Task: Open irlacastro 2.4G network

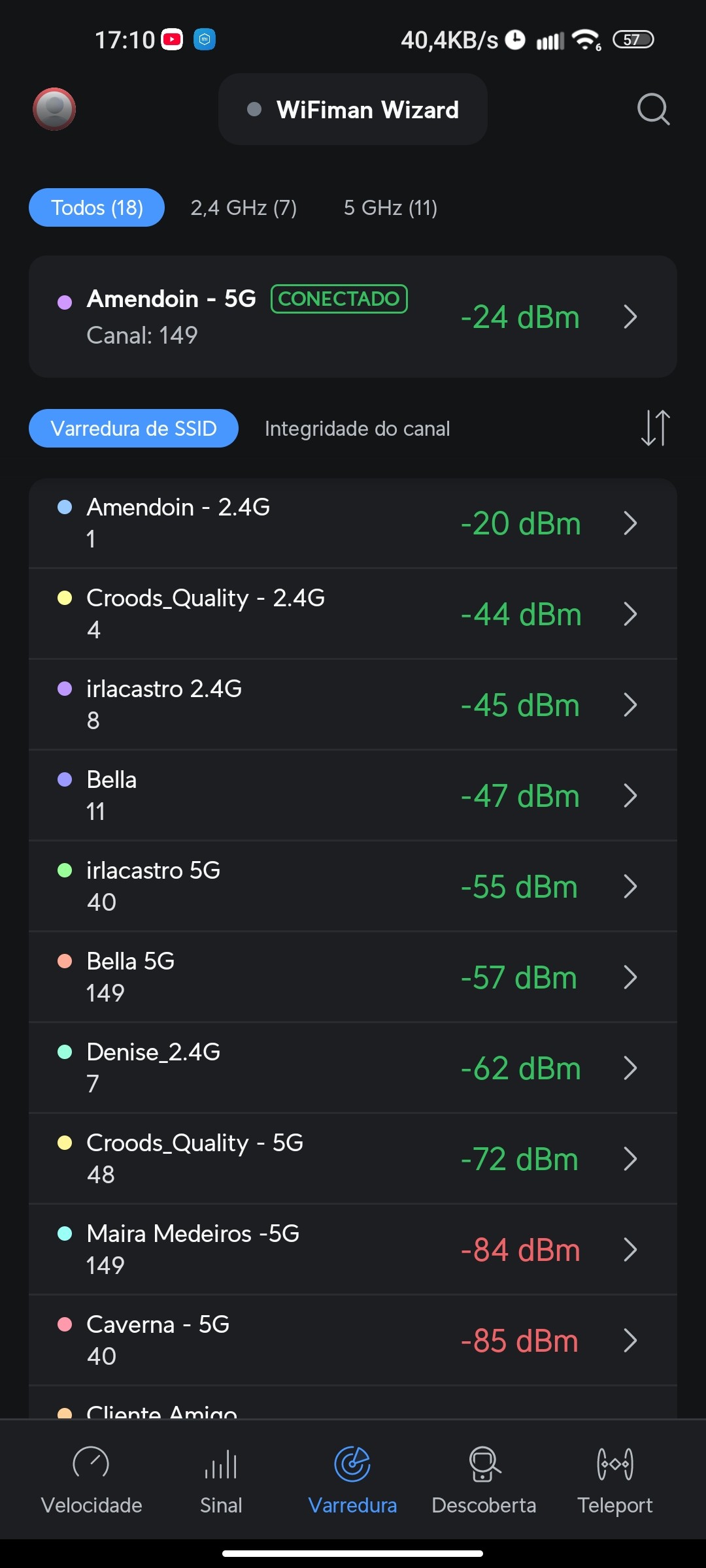Action: coord(353,705)
